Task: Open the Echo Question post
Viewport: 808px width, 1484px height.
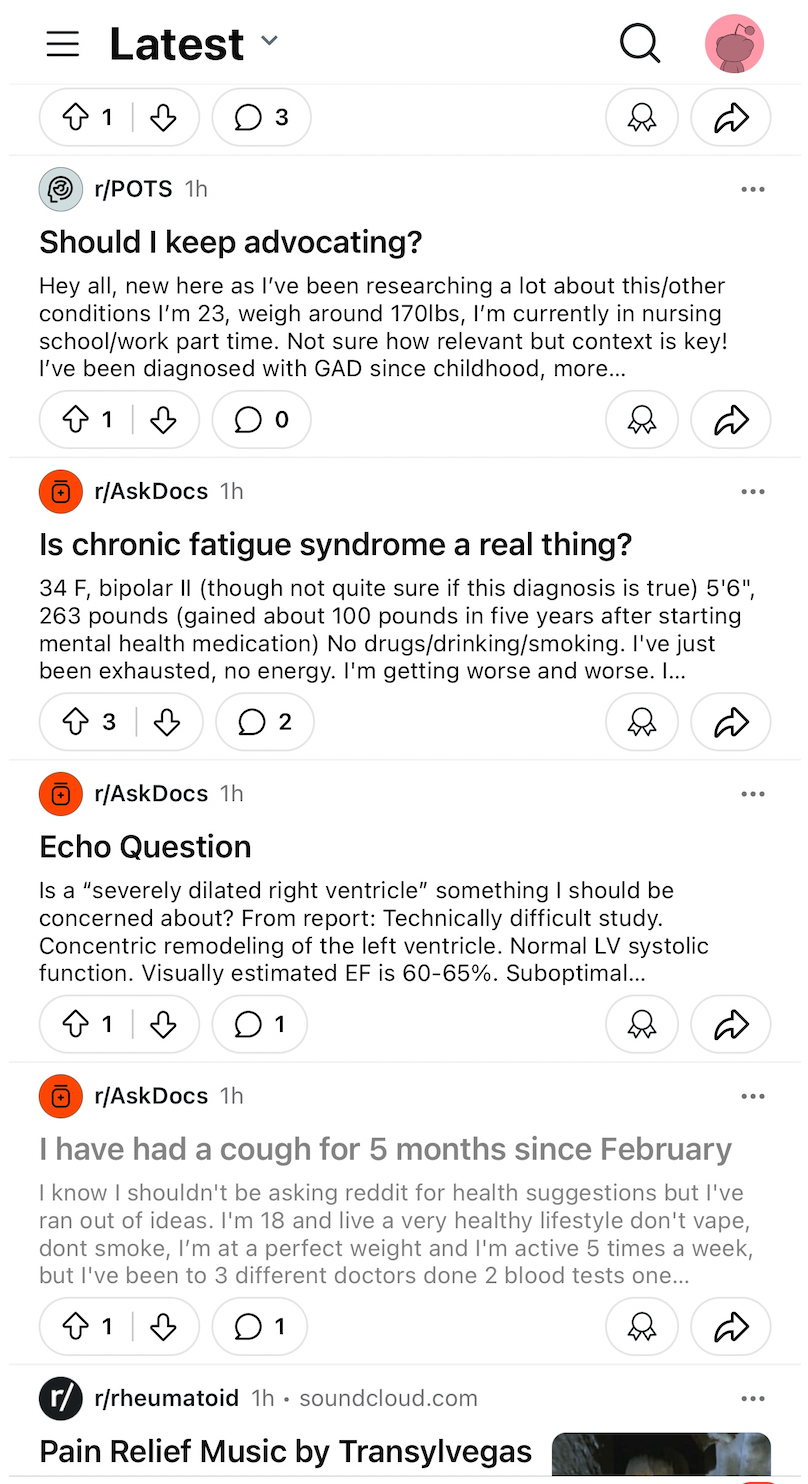Action: tap(145, 847)
